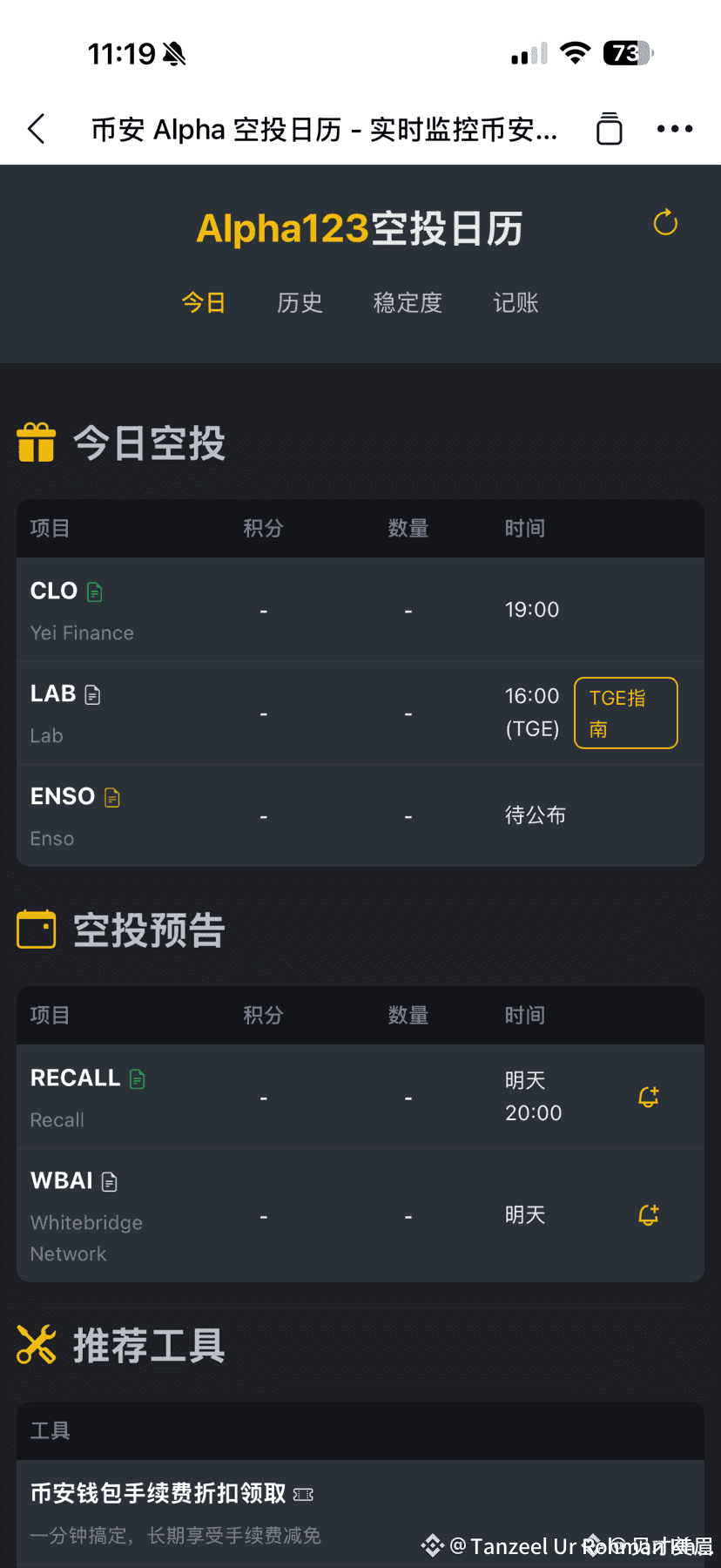View the document icon next to ENSO
721x1568 pixels.
pyautogui.click(x=111, y=797)
